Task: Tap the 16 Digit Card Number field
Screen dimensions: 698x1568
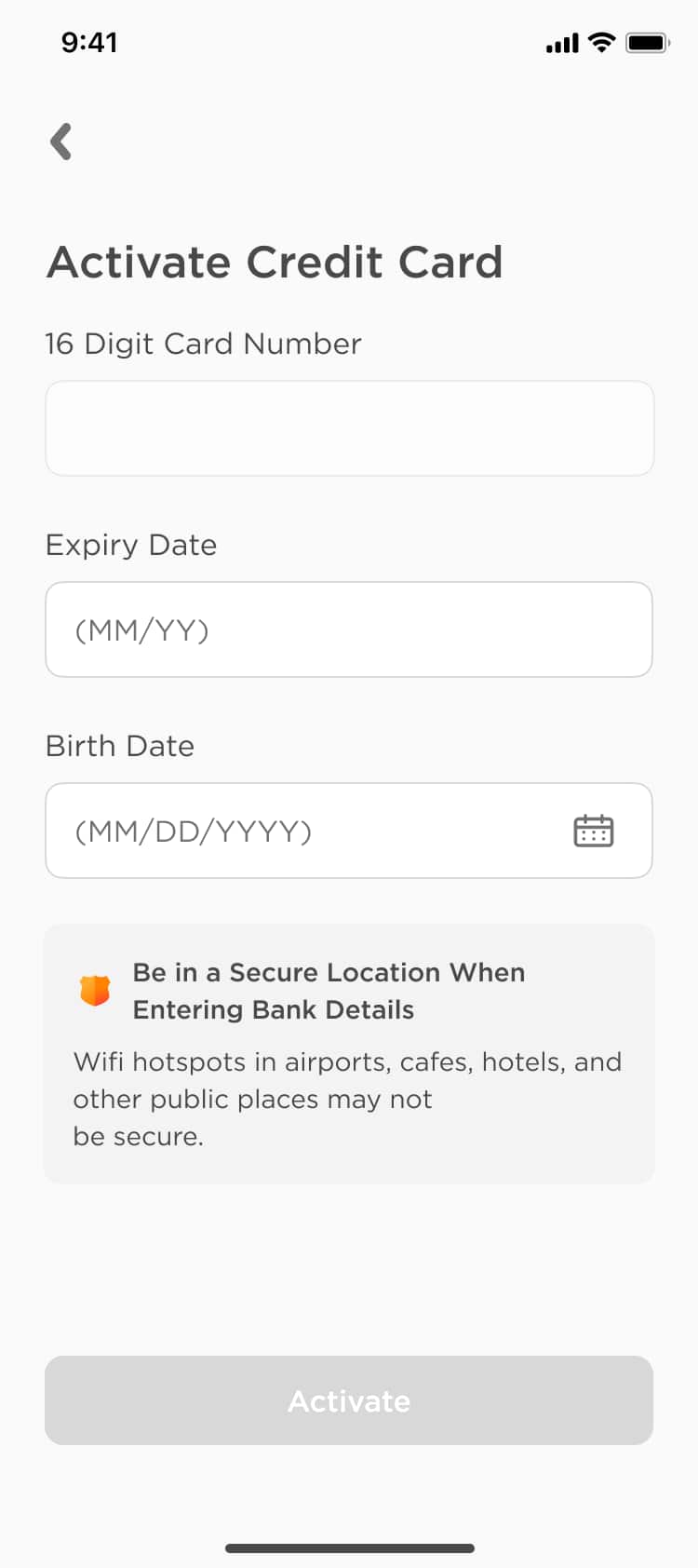Action: (349, 428)
